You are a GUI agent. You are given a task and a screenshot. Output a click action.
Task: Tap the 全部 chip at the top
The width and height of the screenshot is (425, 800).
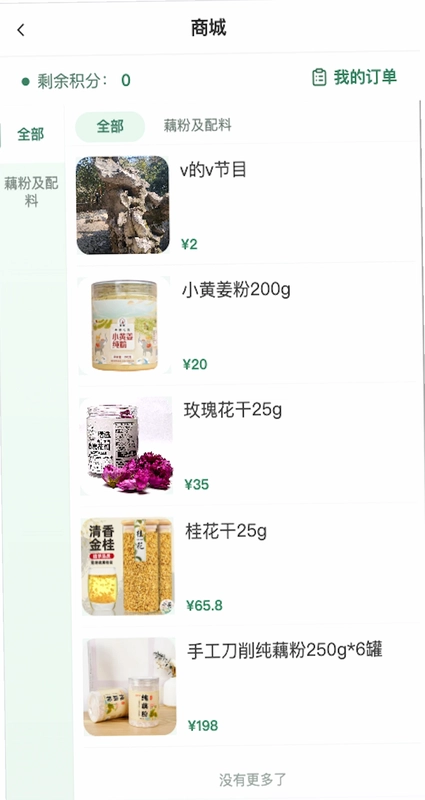point(110,126)
